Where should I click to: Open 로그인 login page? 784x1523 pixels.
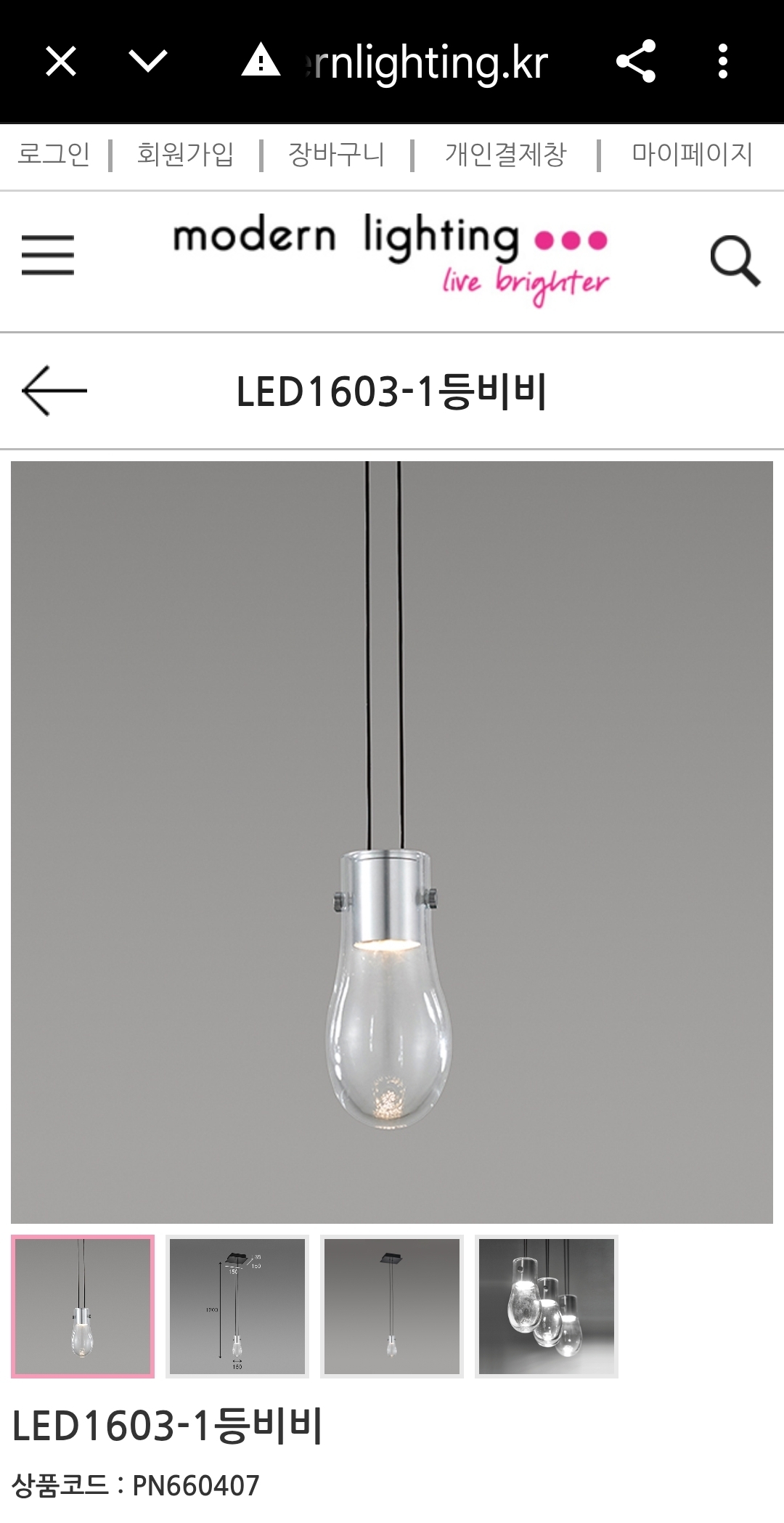(54, 154)
